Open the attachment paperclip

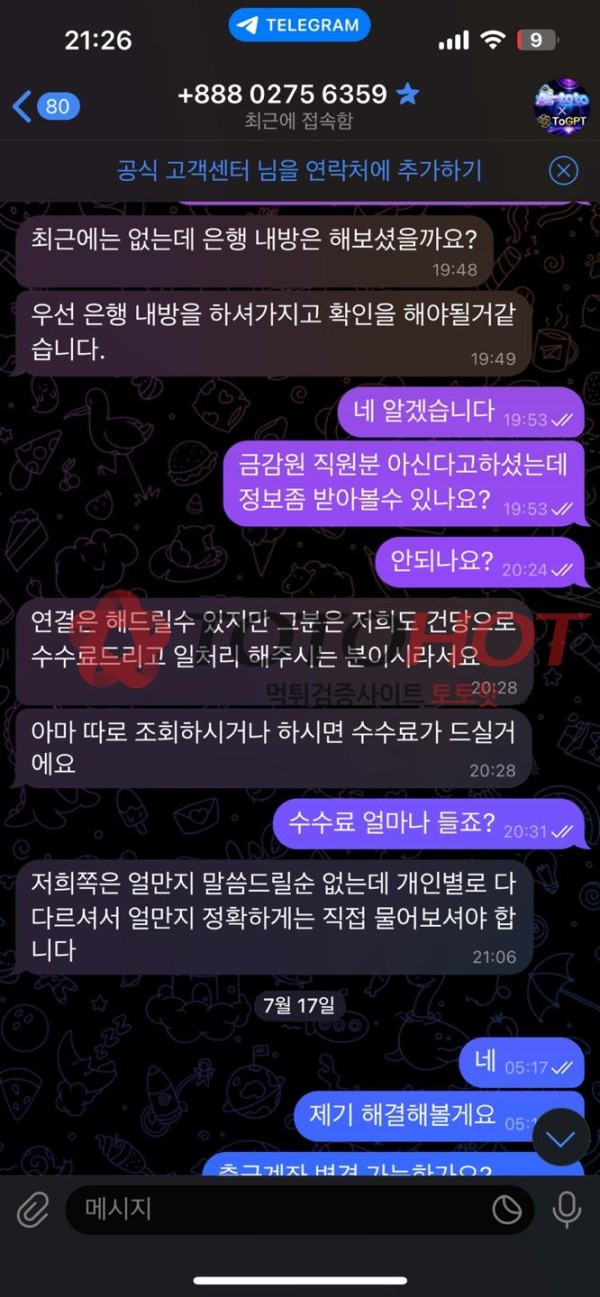[x=32, y=1210]
